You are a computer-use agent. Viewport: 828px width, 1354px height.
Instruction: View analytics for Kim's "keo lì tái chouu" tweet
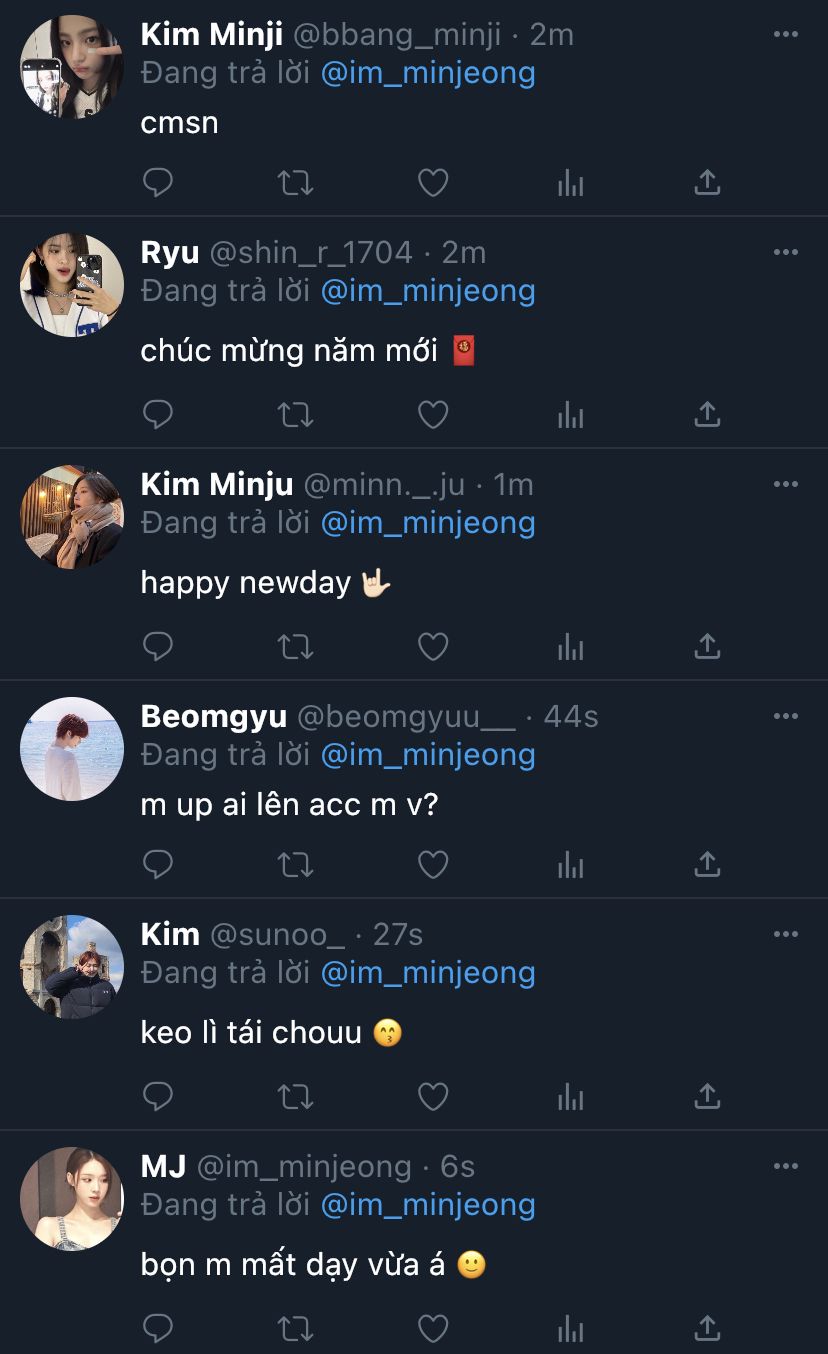click(x=570, y=1097)
